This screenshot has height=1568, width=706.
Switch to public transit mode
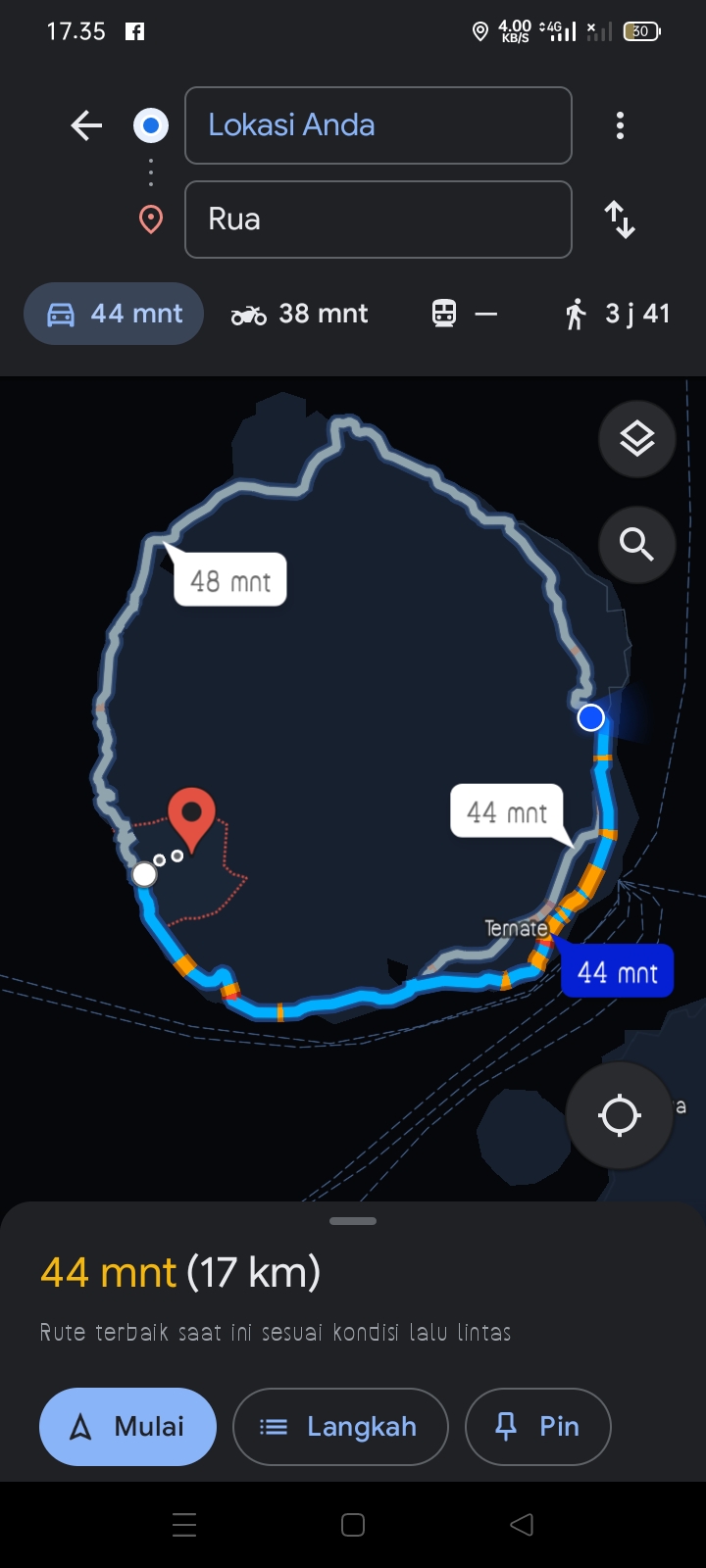click(x=464, y=314)
